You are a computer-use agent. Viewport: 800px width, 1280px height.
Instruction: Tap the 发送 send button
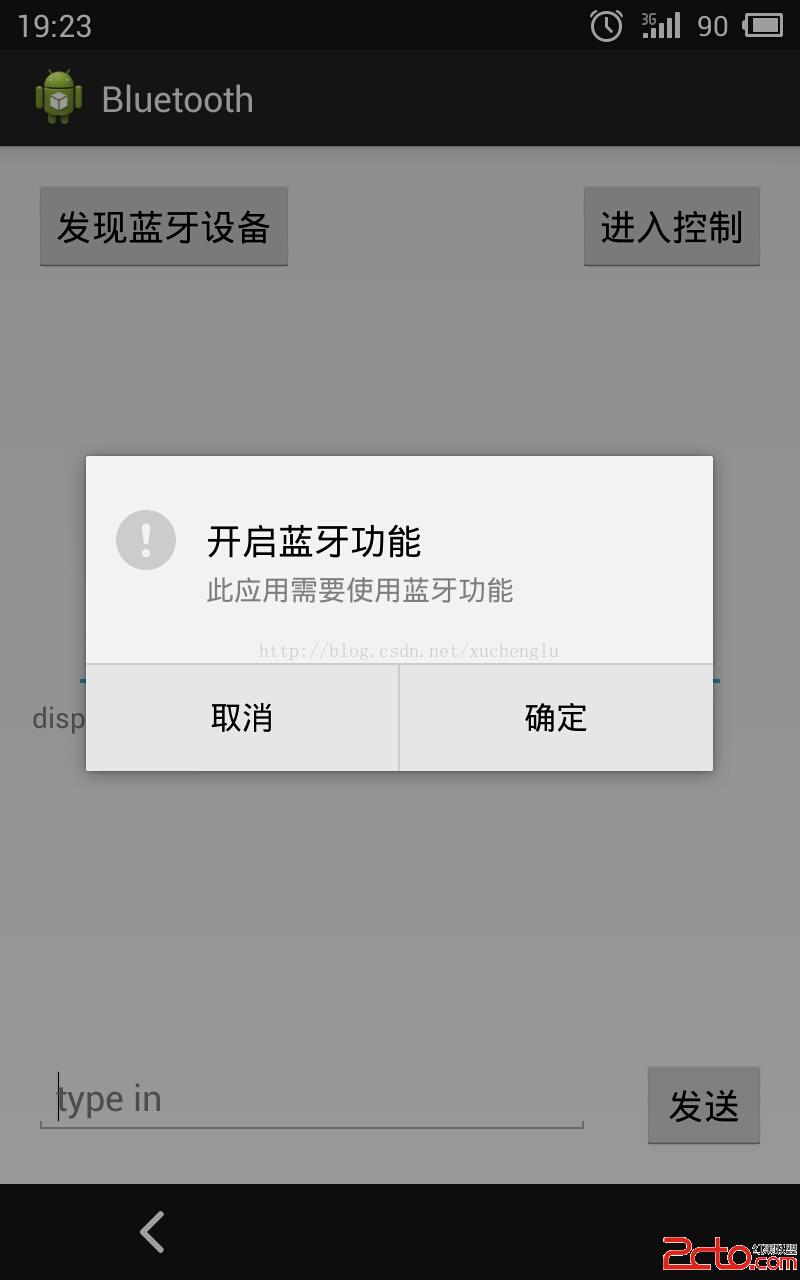(x=703, y=1106)
